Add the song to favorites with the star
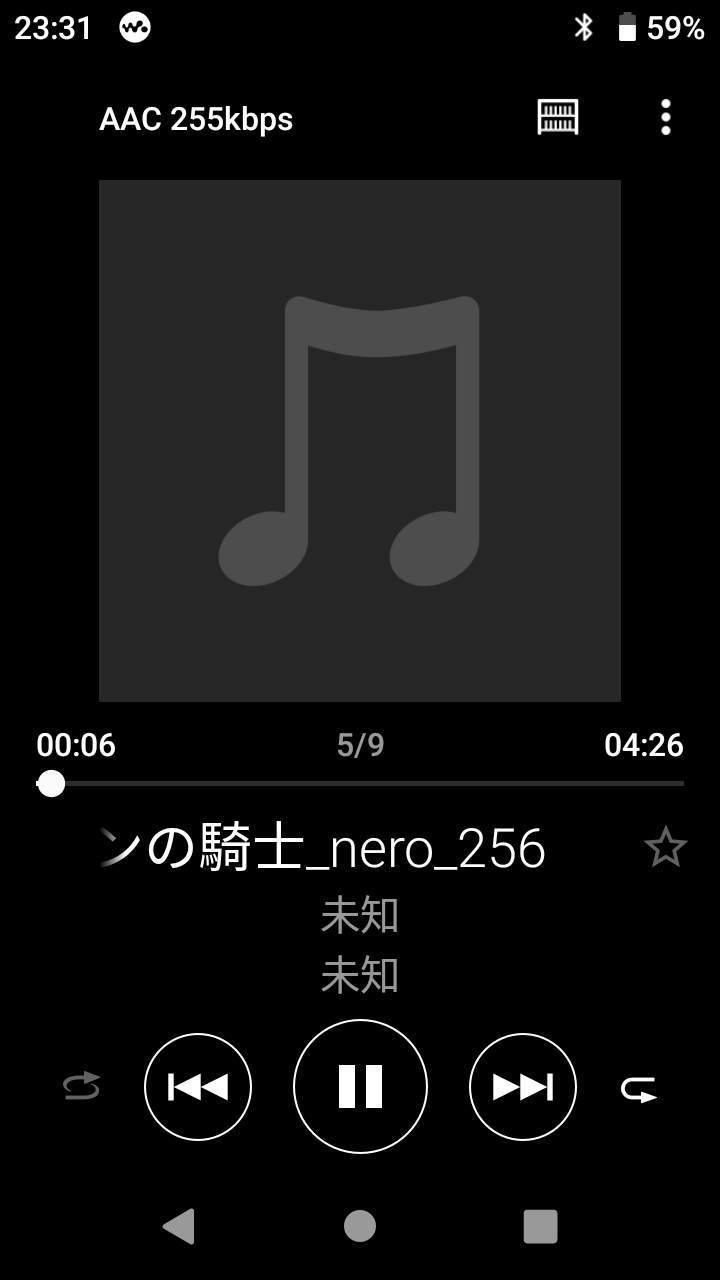This screenshot has height=1280, width=720. (665, 848)
